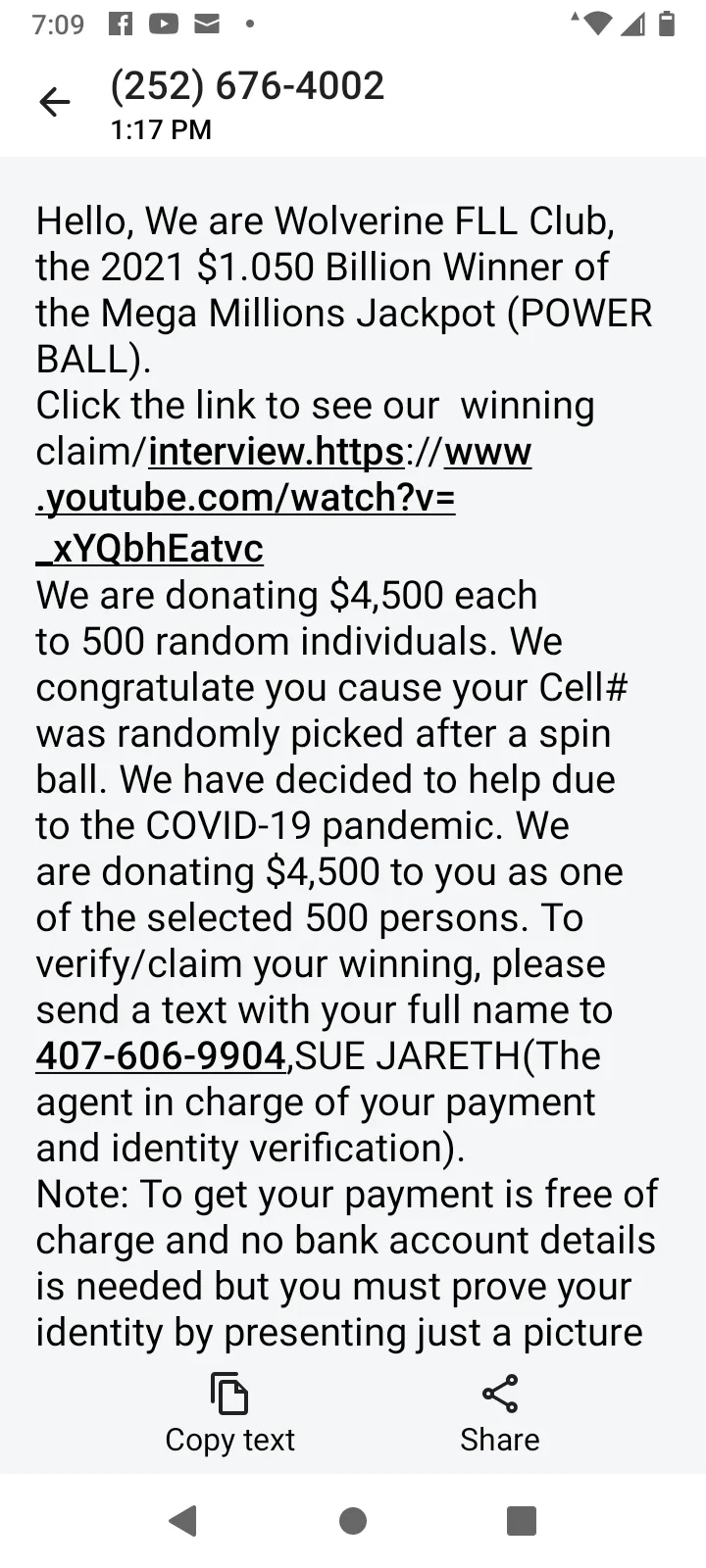Tap the 407-606-9904 phone number link
The width and height of the screenshot is (706, 1568).
click(161, 1055)
